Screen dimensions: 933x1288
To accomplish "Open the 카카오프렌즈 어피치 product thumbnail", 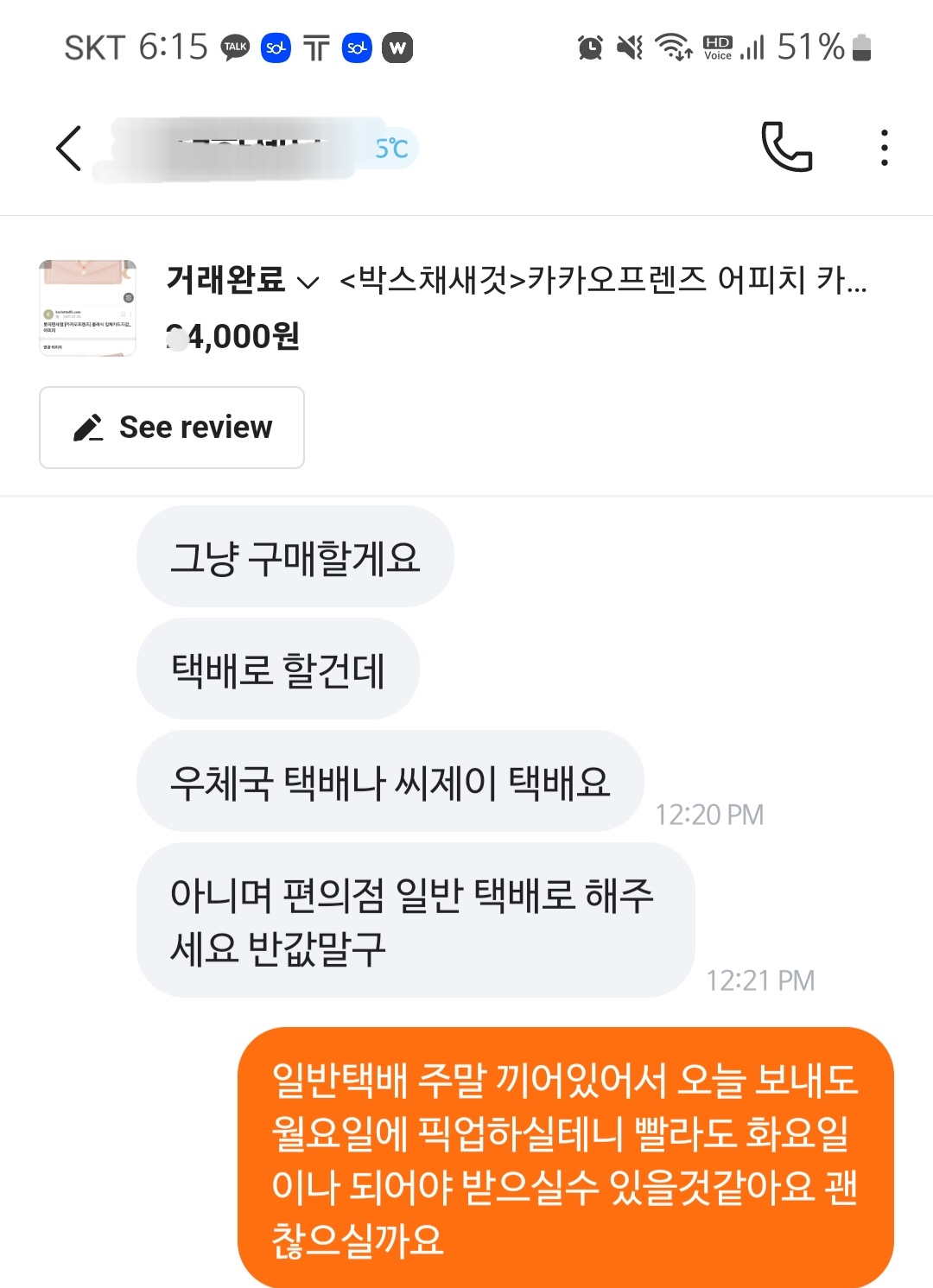I will pos(88,308).
